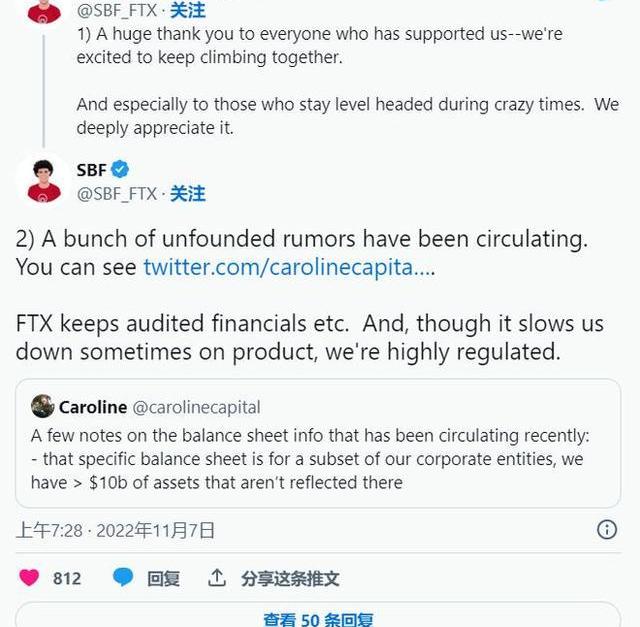
Task: Like the tweet with 812 likes
Action: point(30,578)
